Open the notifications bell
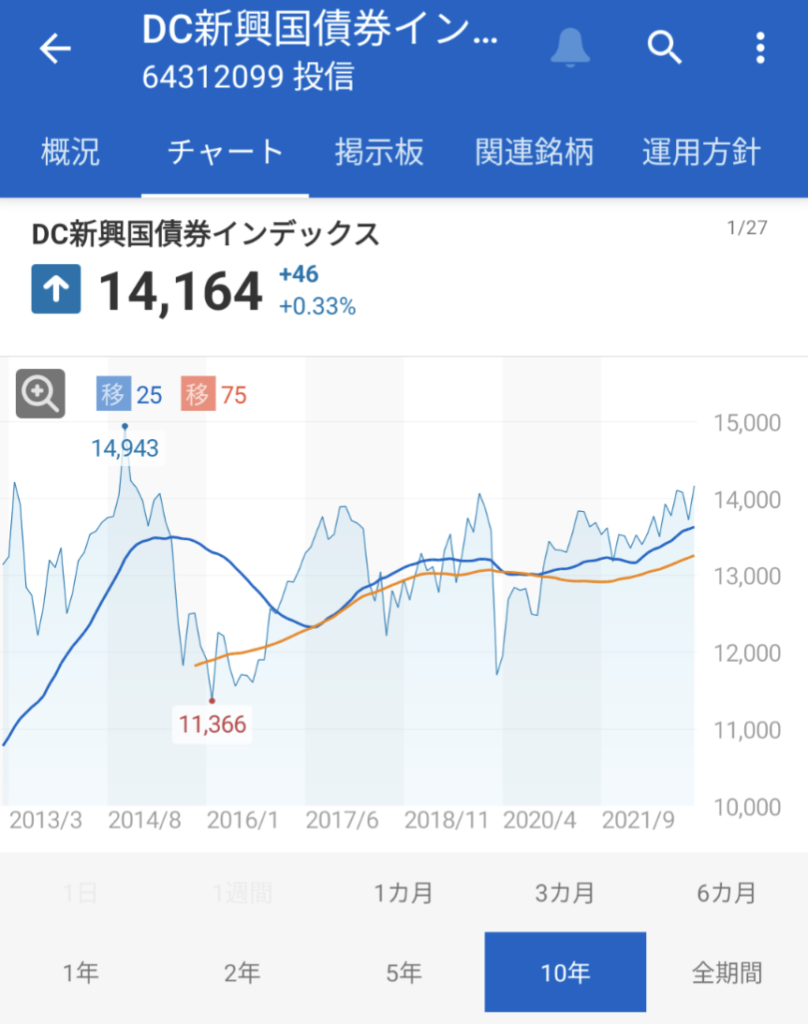This screenshot has height=1024, width=808. click(x=570, y=47)
